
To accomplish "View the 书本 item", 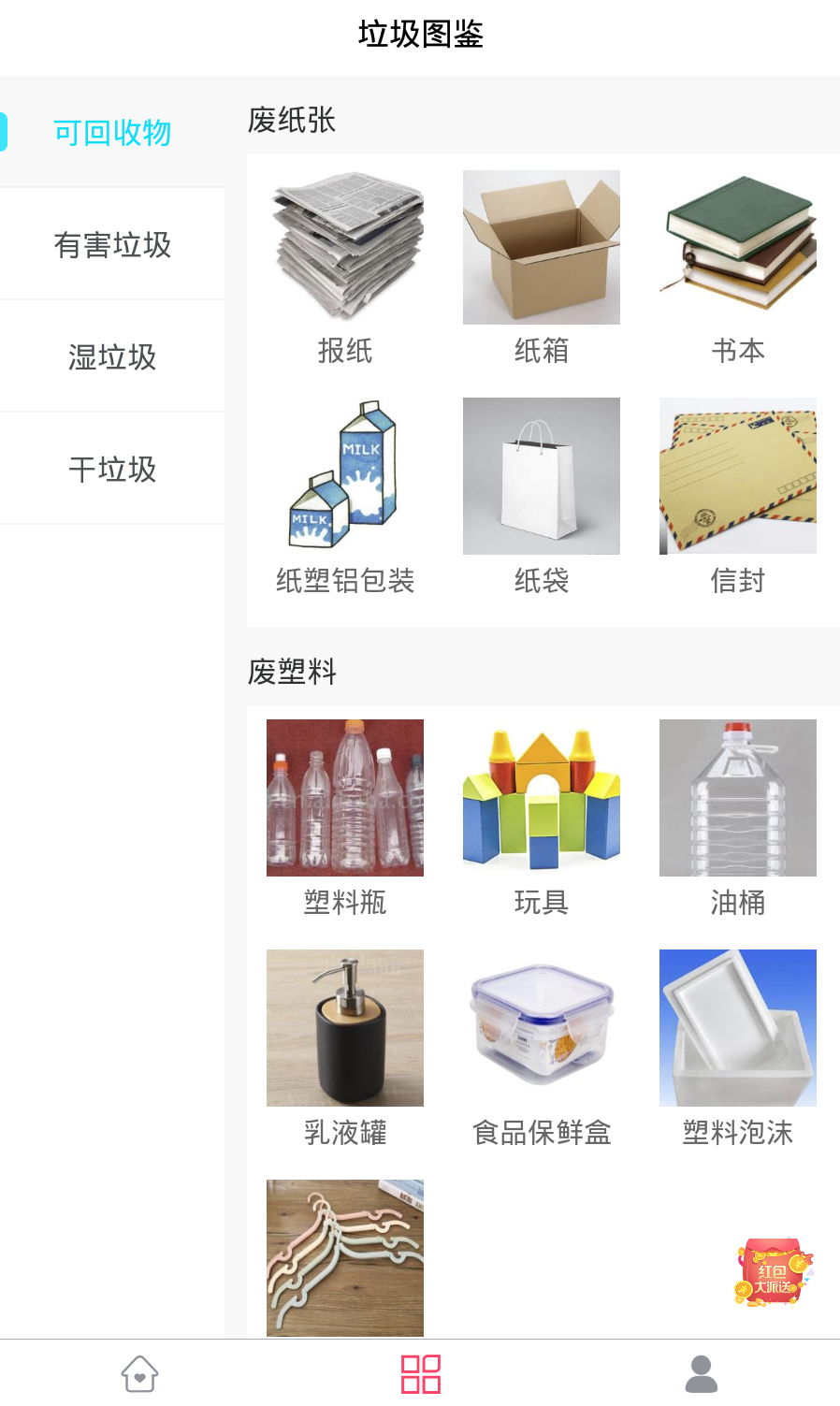I will [738, 268].
